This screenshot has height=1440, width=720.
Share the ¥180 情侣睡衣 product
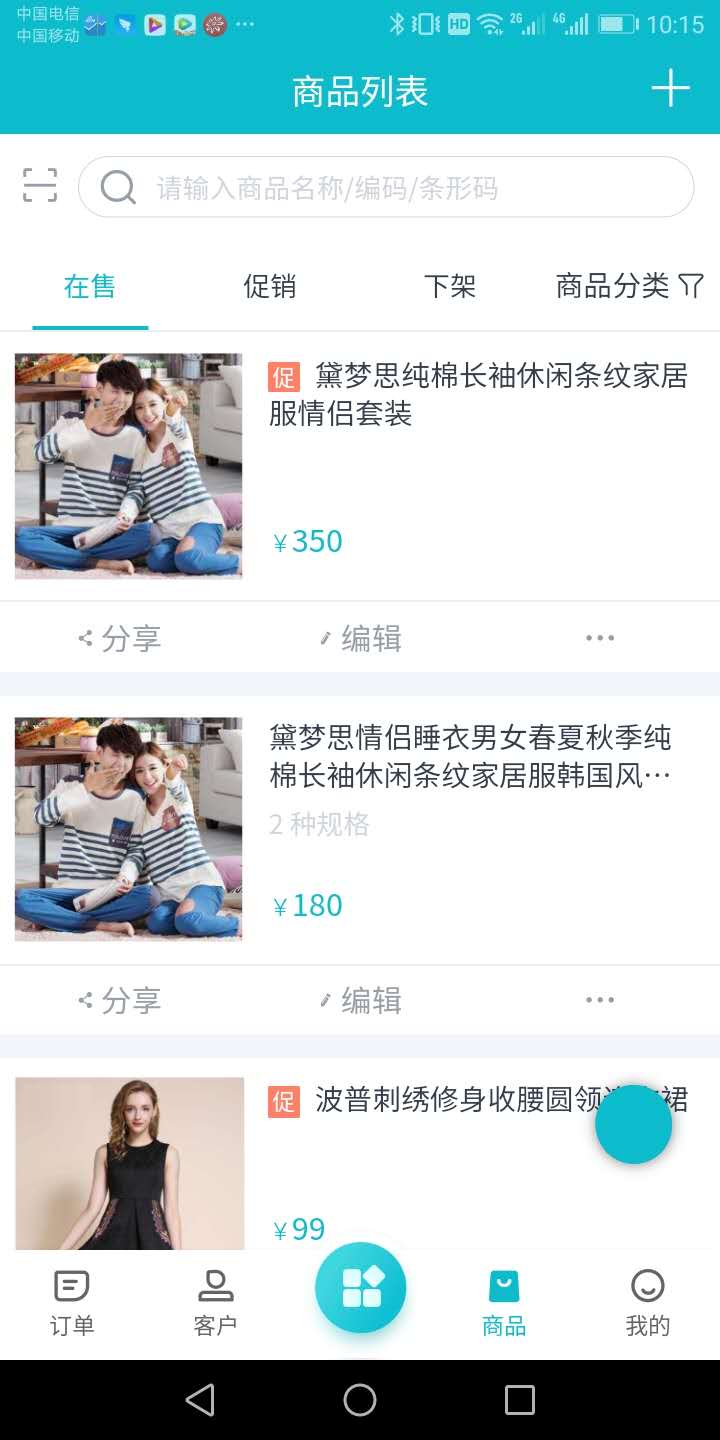pyautogui.click(x=120, y=1000)
